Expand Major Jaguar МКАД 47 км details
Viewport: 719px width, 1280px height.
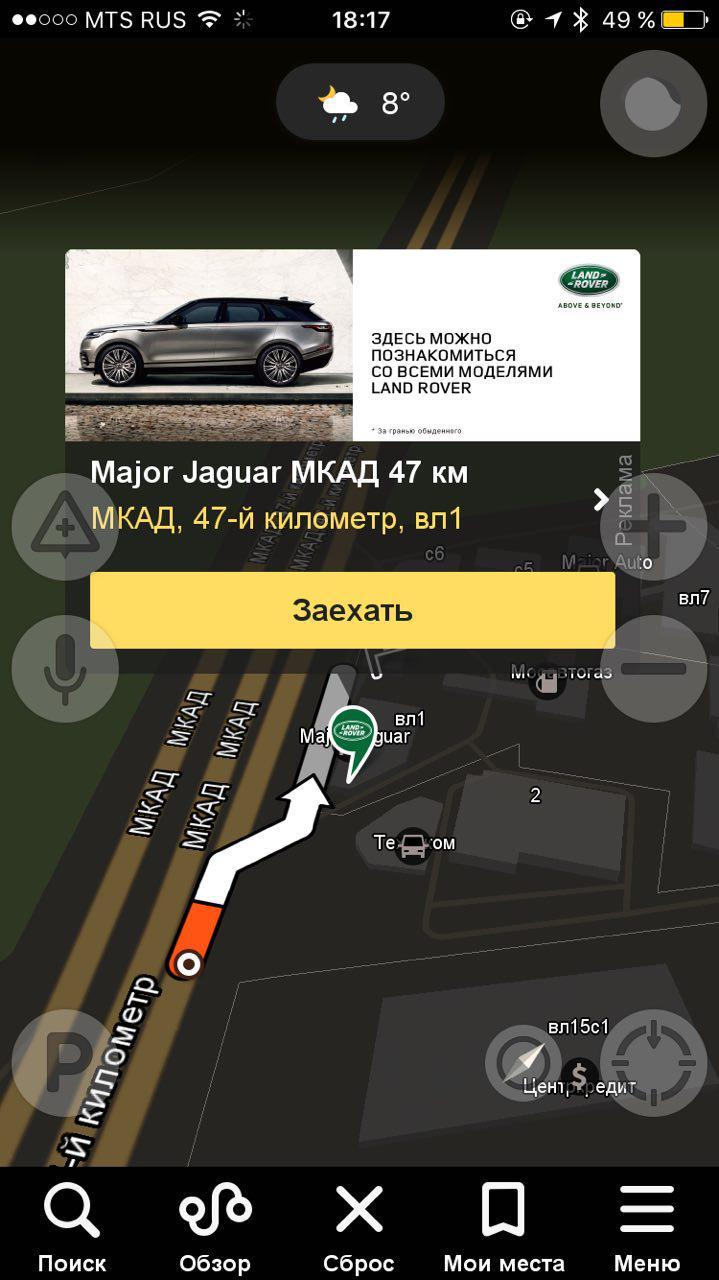(x=600, y=499)
